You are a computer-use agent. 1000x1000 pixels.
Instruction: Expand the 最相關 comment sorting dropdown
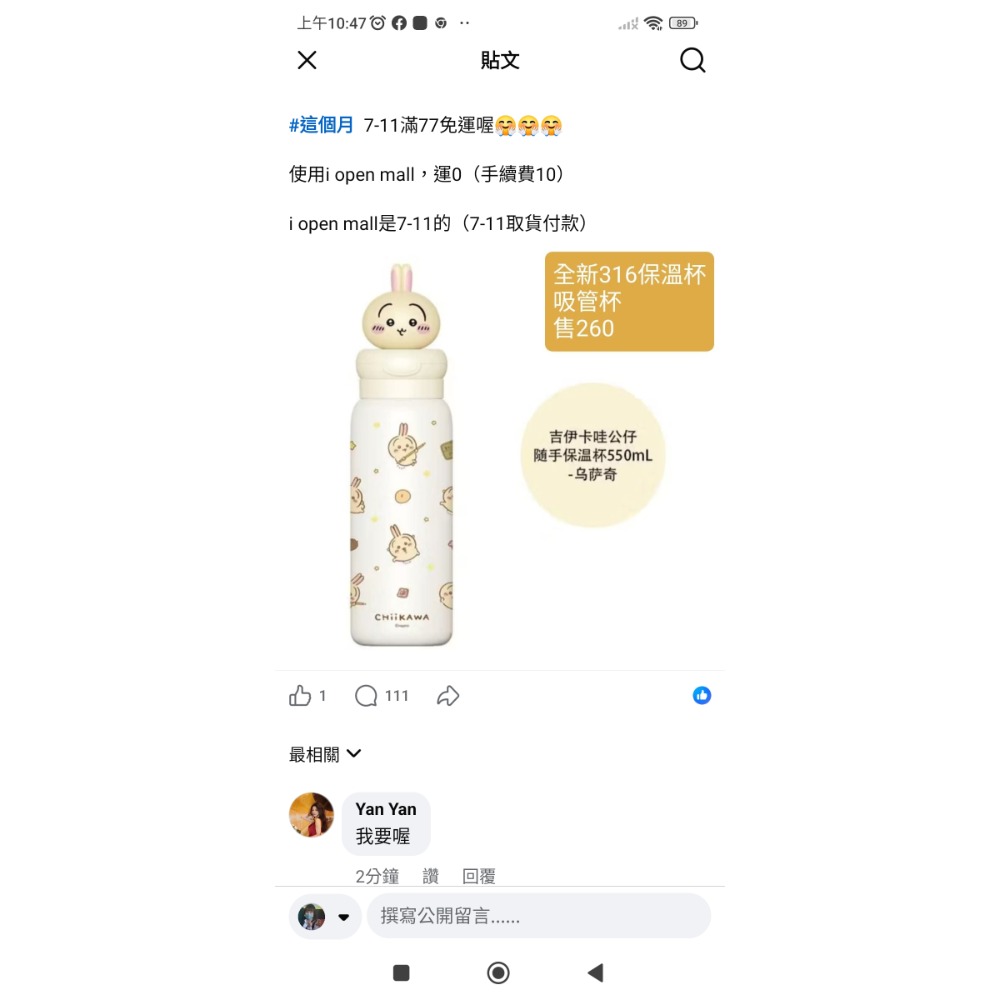click(325, 755)
